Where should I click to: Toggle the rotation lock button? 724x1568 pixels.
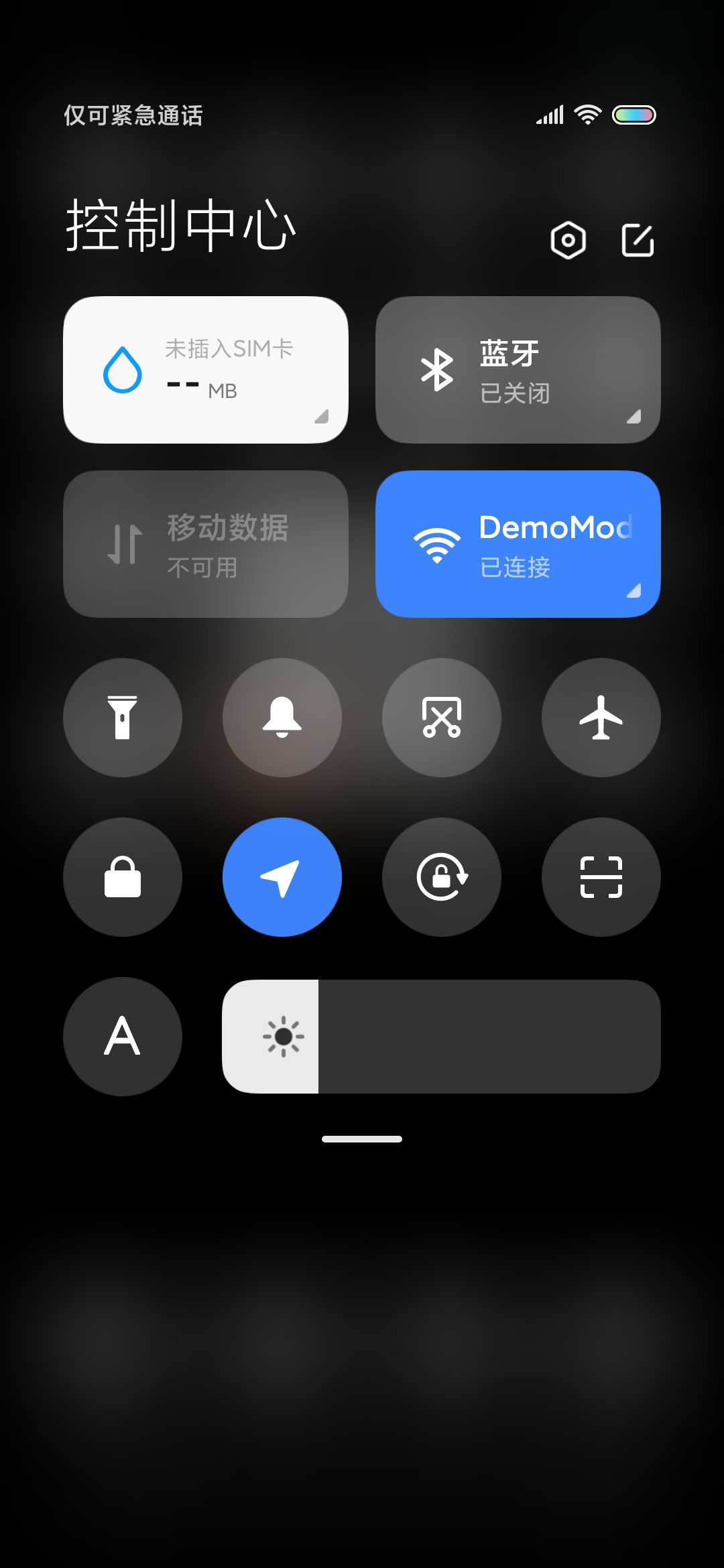(x=442, y=877)
